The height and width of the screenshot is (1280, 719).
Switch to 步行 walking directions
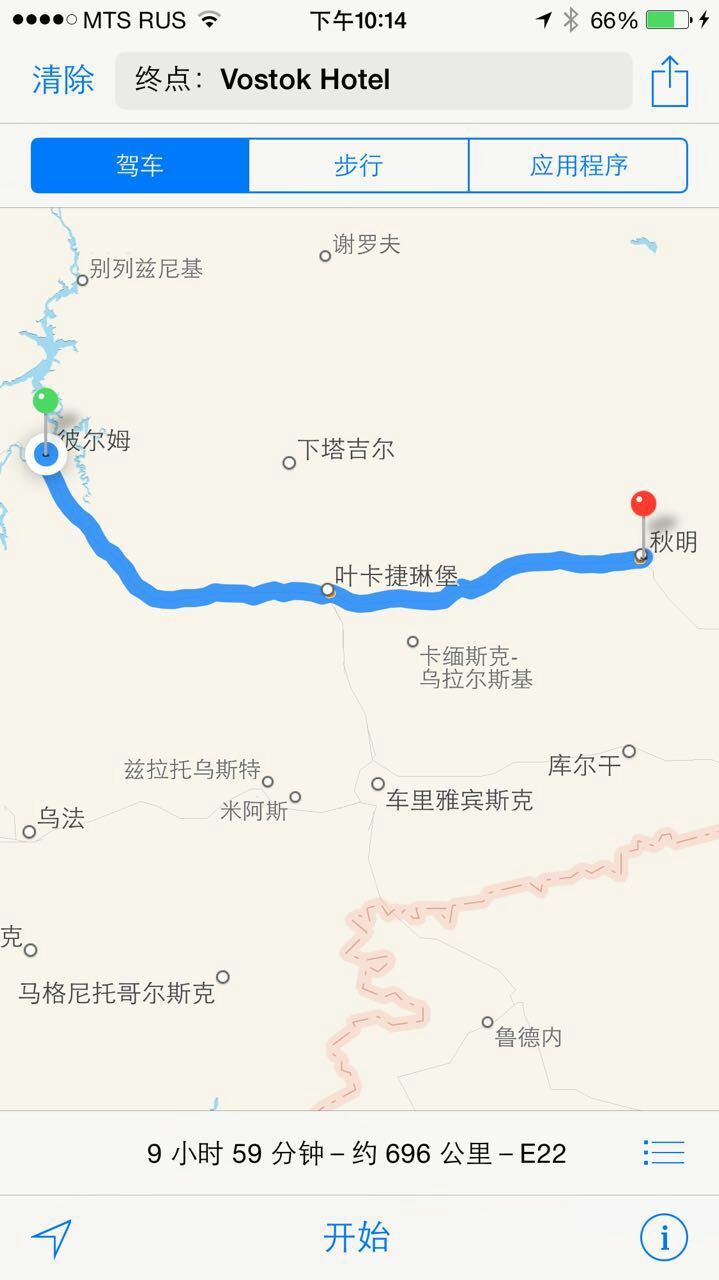tap(358, 165)
